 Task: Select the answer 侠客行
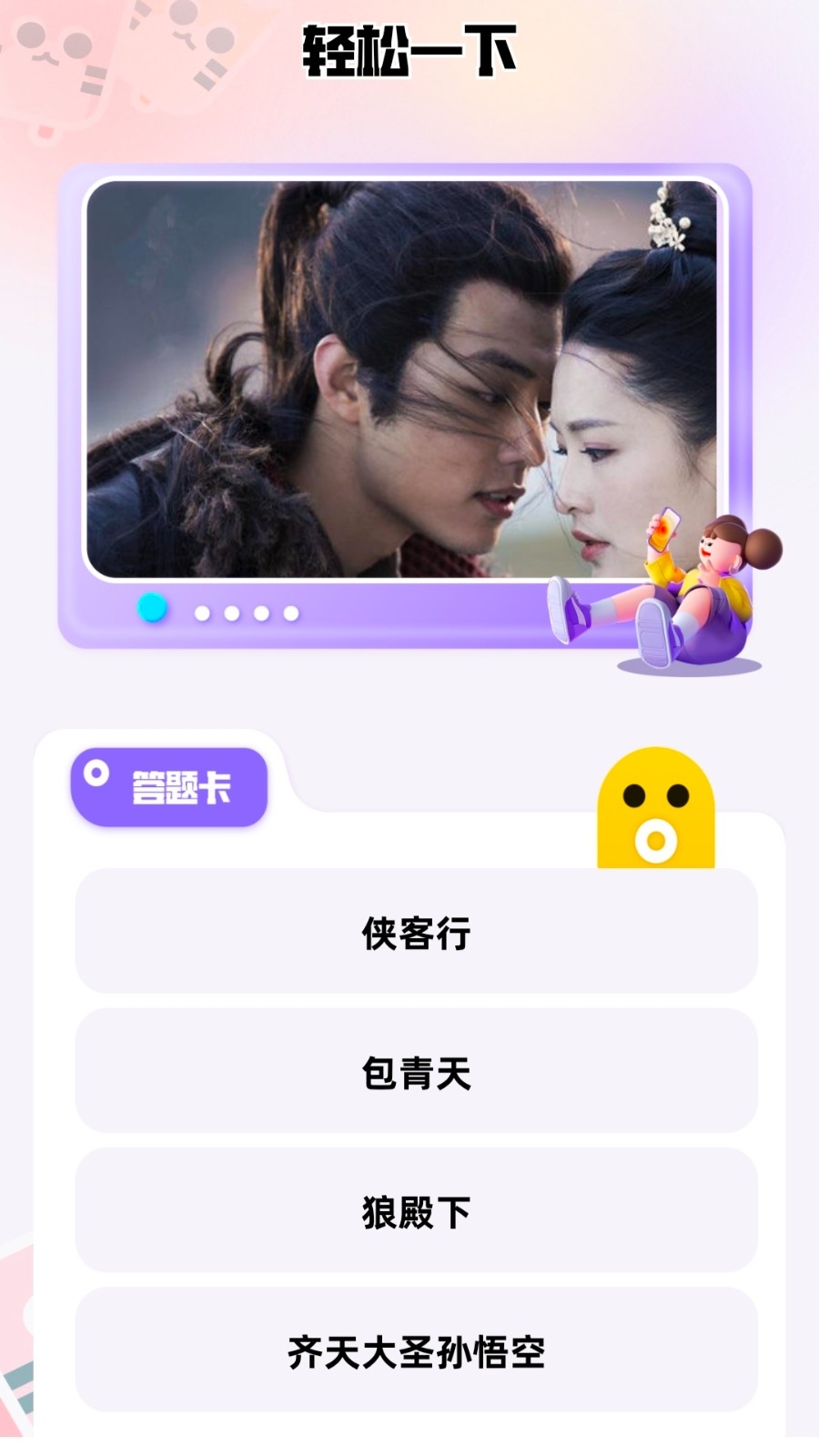coord(416,932)
